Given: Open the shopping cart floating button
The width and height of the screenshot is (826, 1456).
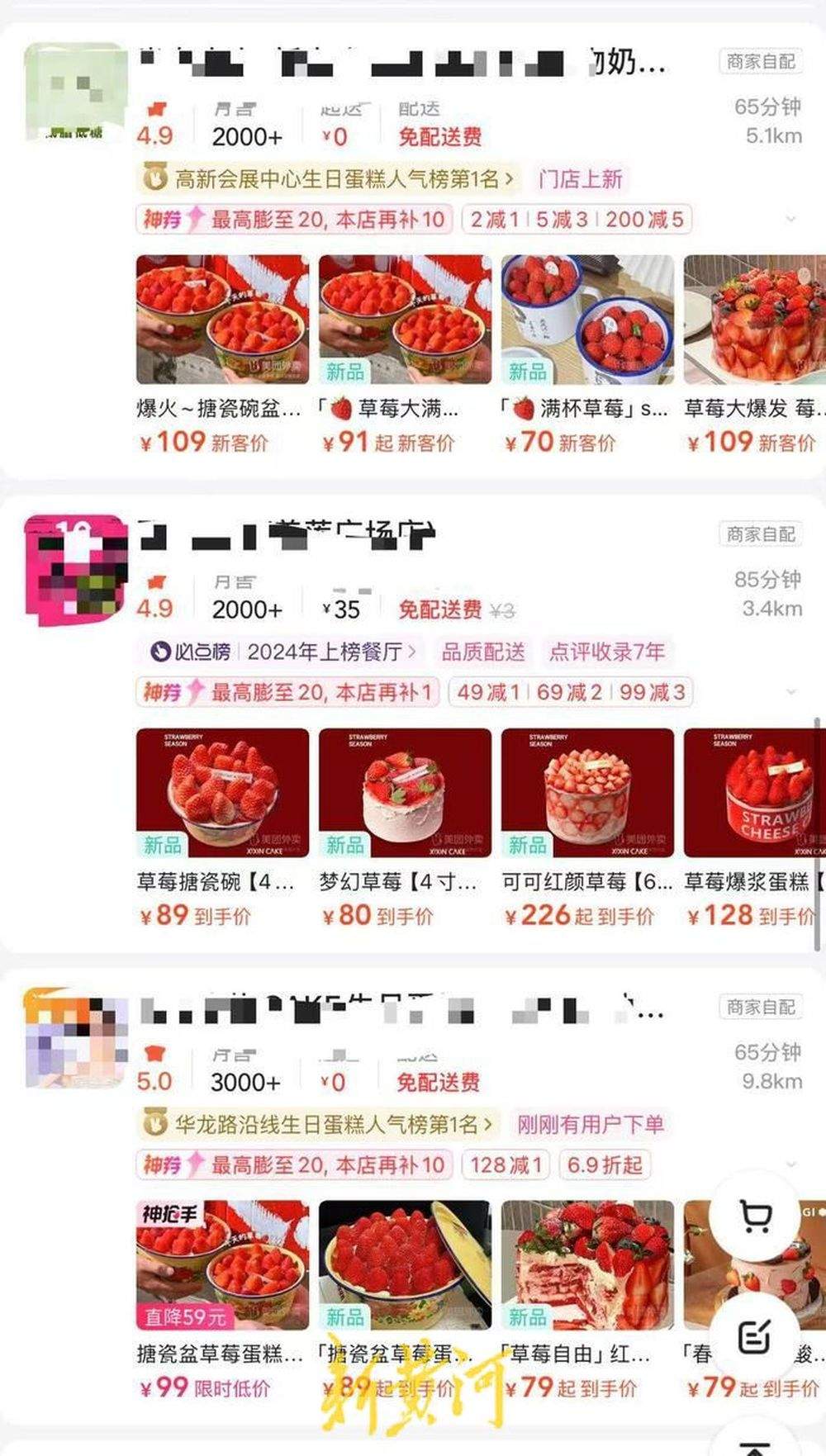Looking at the screenshot, I should point(757,1216).
